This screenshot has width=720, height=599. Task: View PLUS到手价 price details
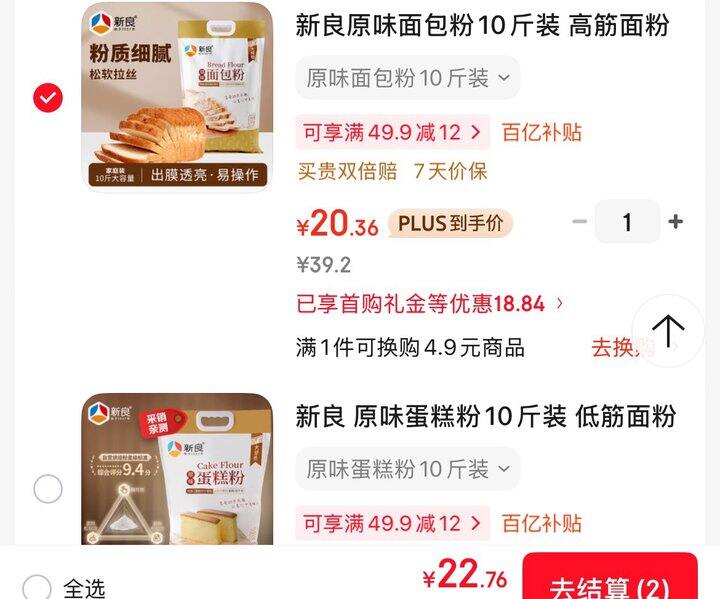click(x=450, y=224)
